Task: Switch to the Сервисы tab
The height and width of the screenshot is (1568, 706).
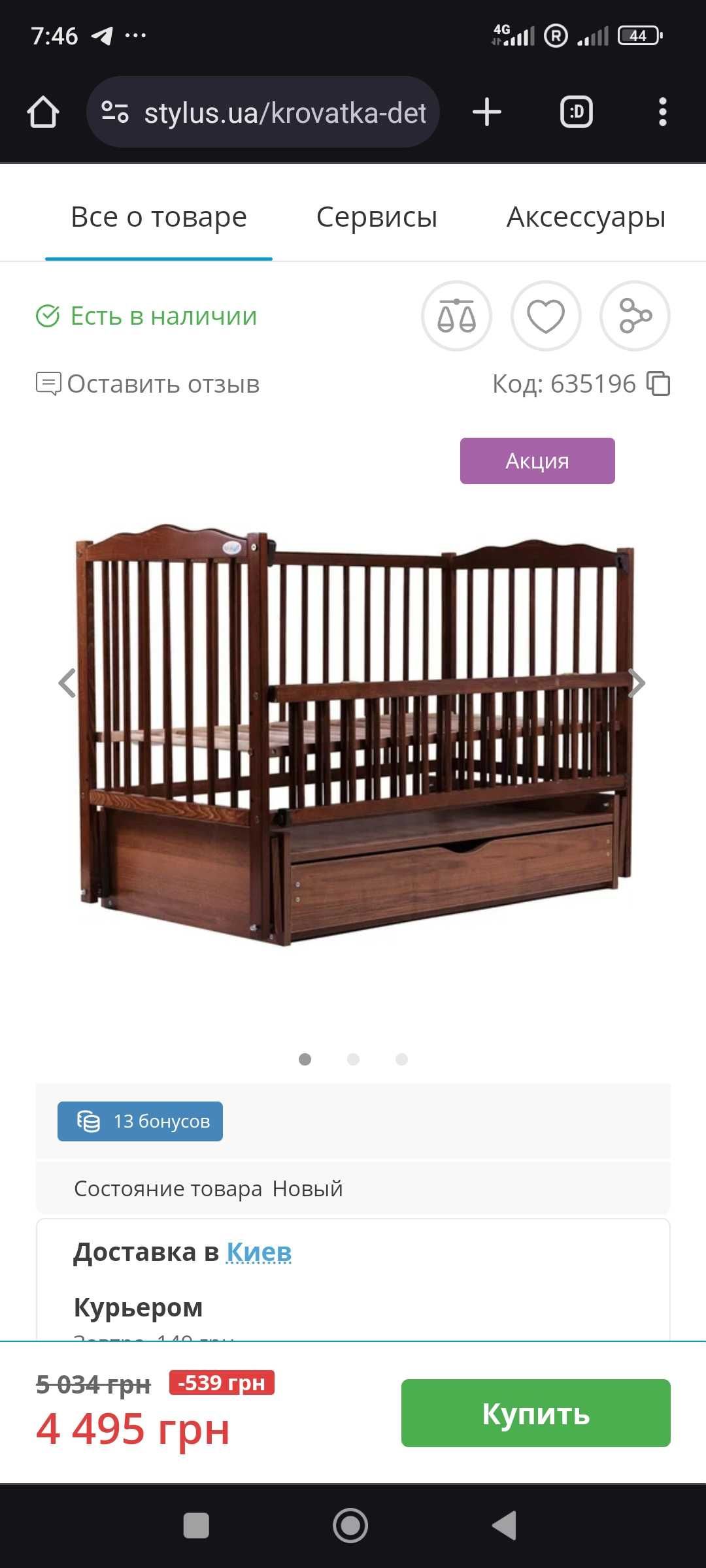Action: (377, 217)
